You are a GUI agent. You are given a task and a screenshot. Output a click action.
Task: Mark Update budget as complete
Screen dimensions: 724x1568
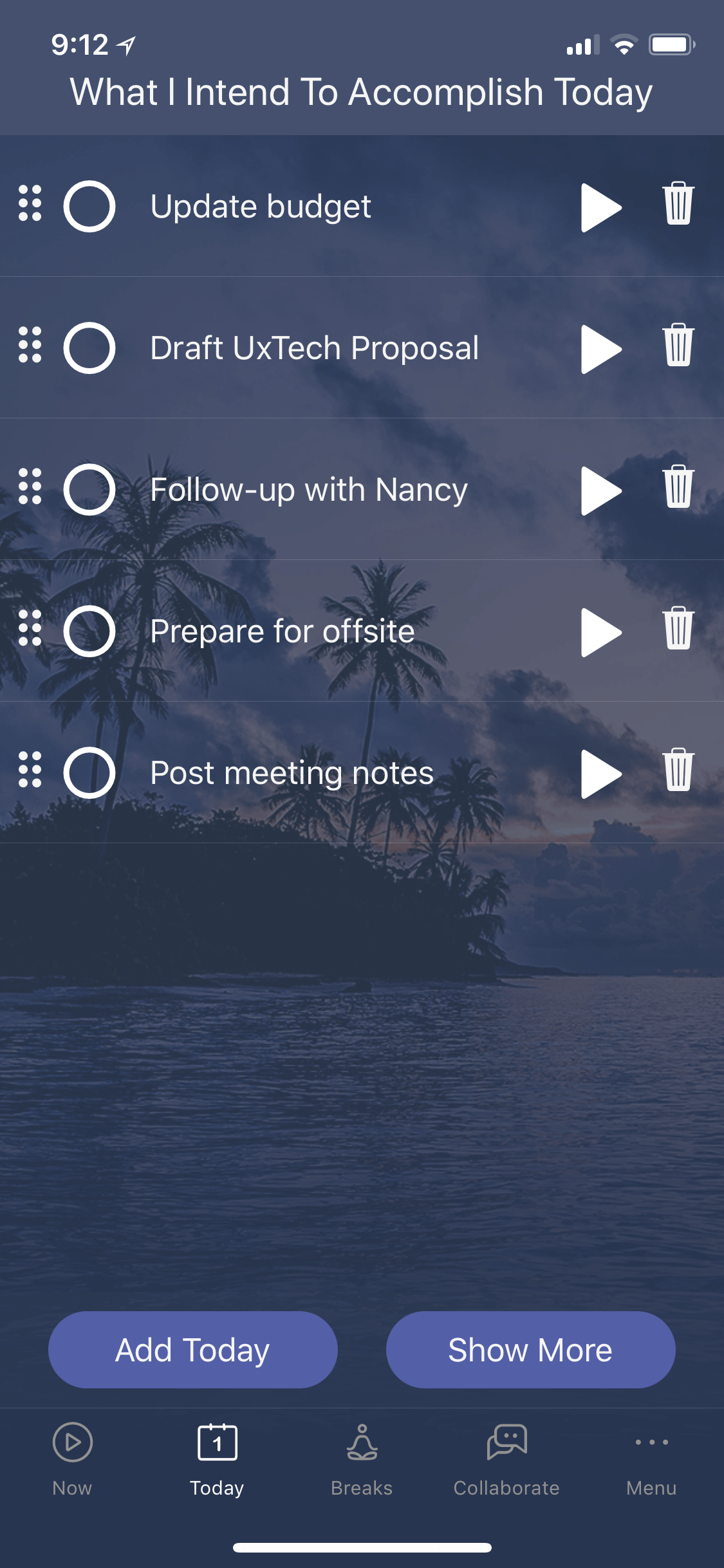click(89, 206)
